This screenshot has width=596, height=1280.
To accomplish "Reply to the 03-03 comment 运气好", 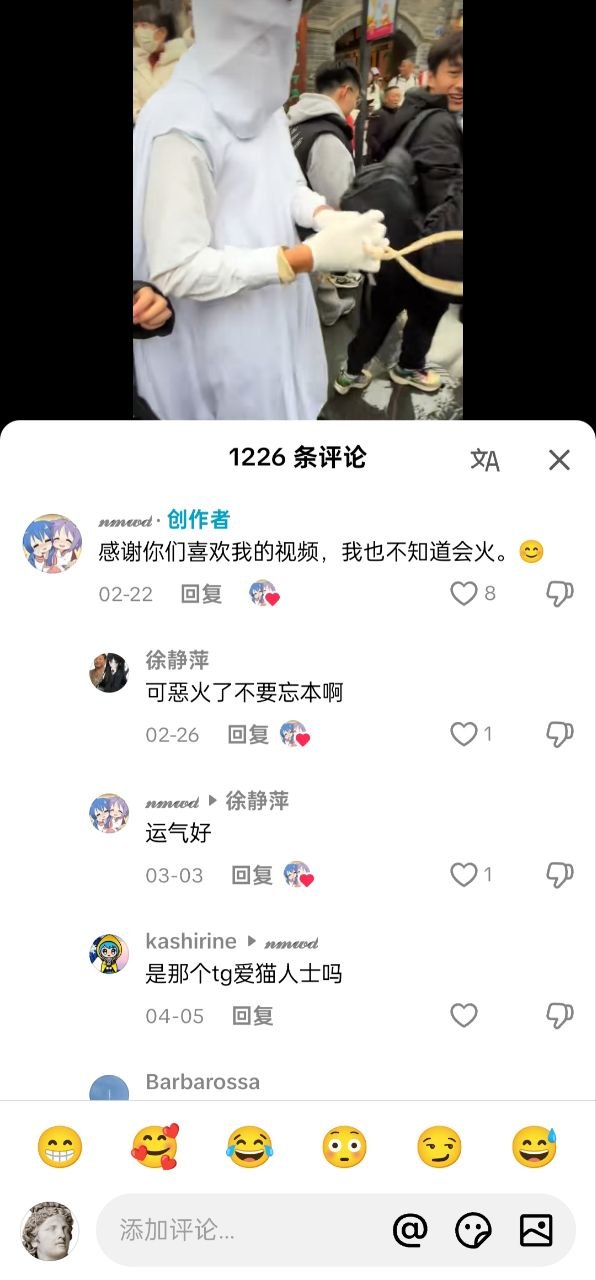I will (x=252, y=876).
